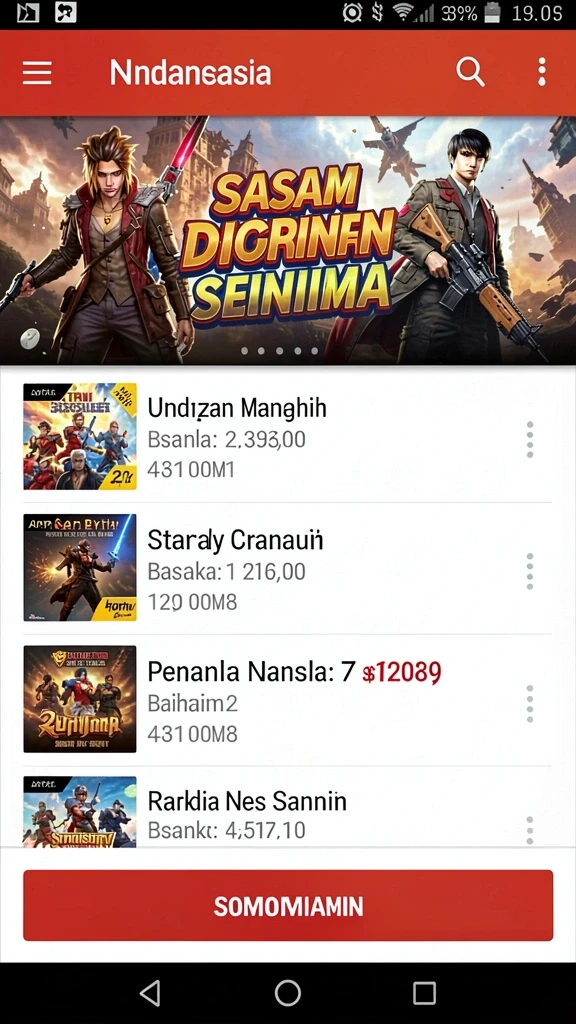Image resolution: width=576 pixels, height=1024 pixels.
Task: Go back with the system back button
Action: click(x=151, y=993)
